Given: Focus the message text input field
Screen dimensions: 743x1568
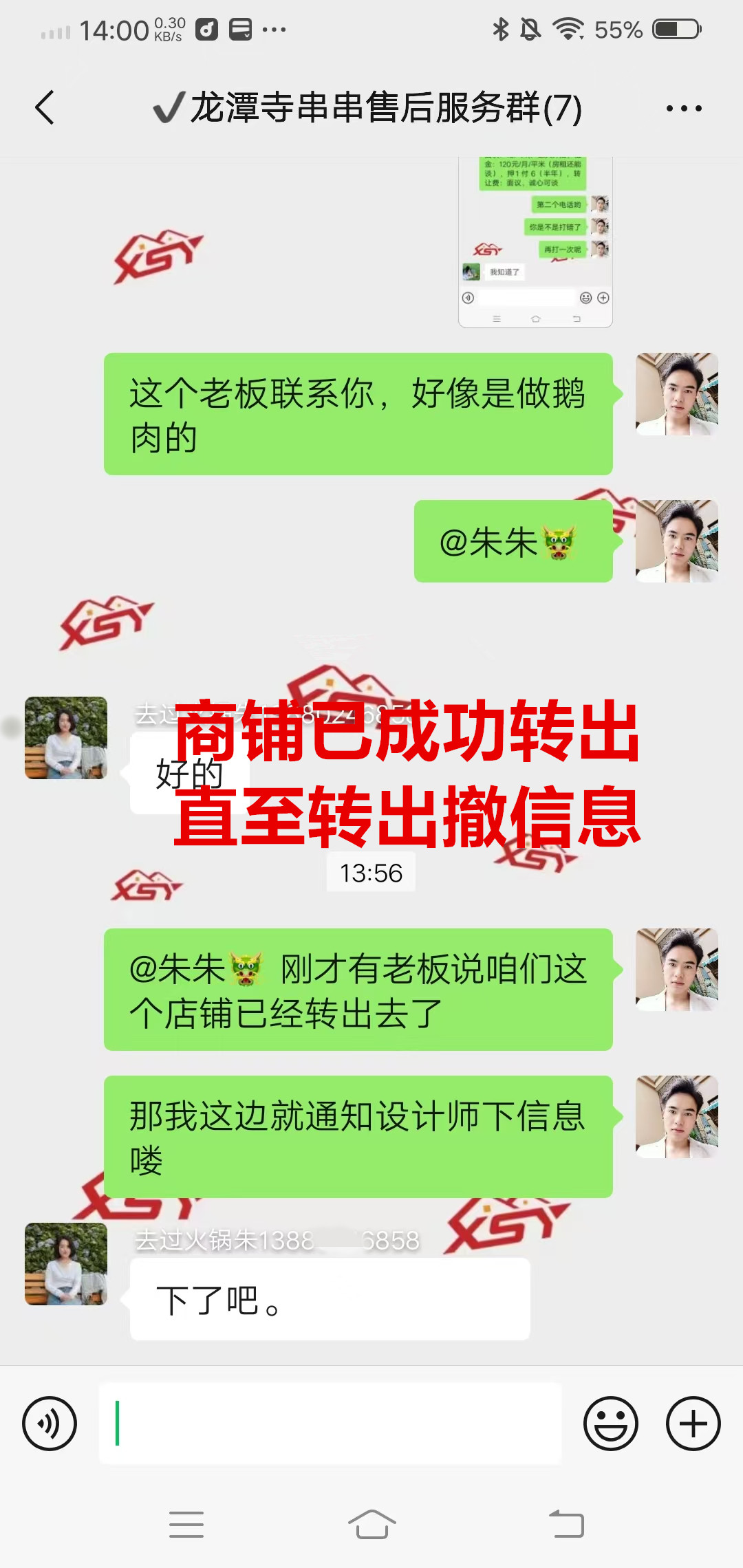Looking at the screenshot, I should point(330,1423).
